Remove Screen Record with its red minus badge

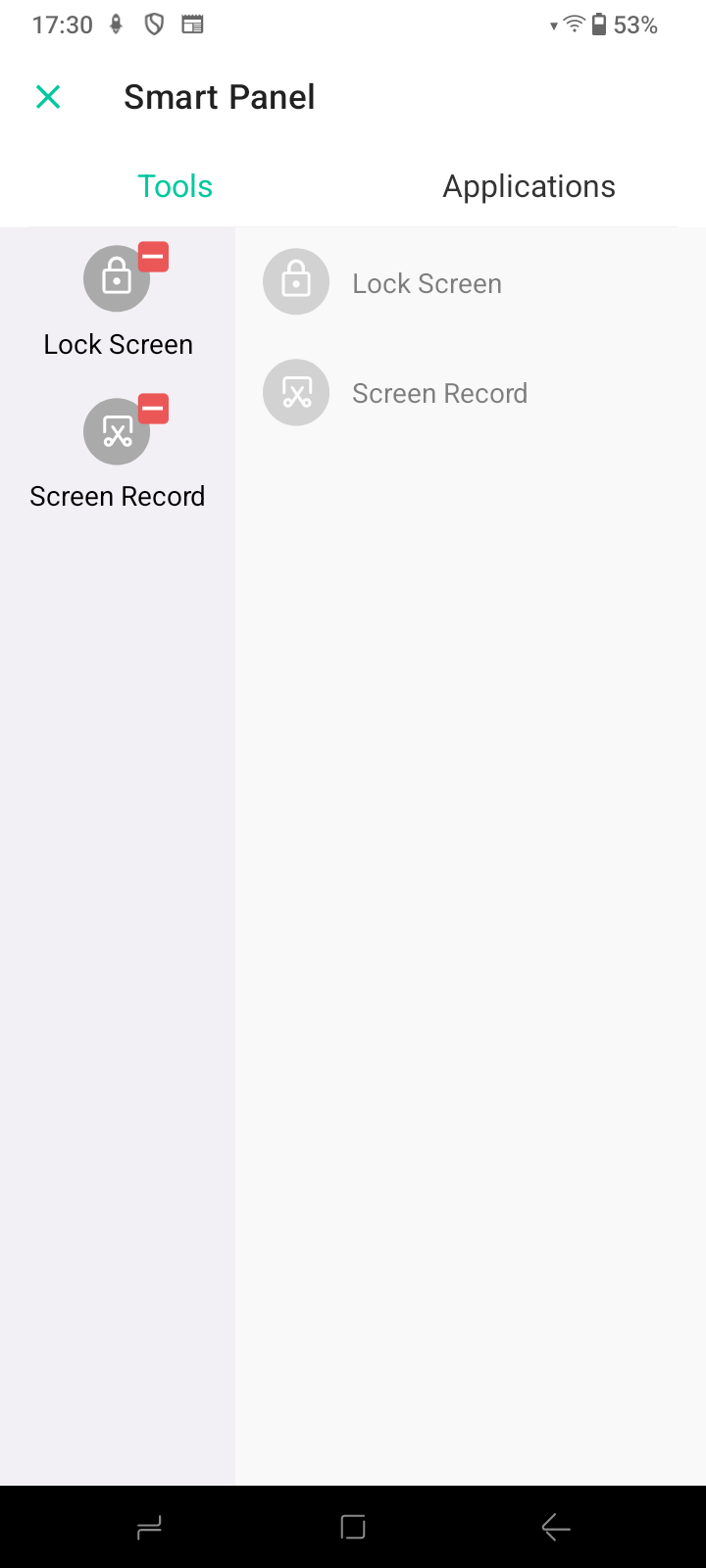coord(153,409)
